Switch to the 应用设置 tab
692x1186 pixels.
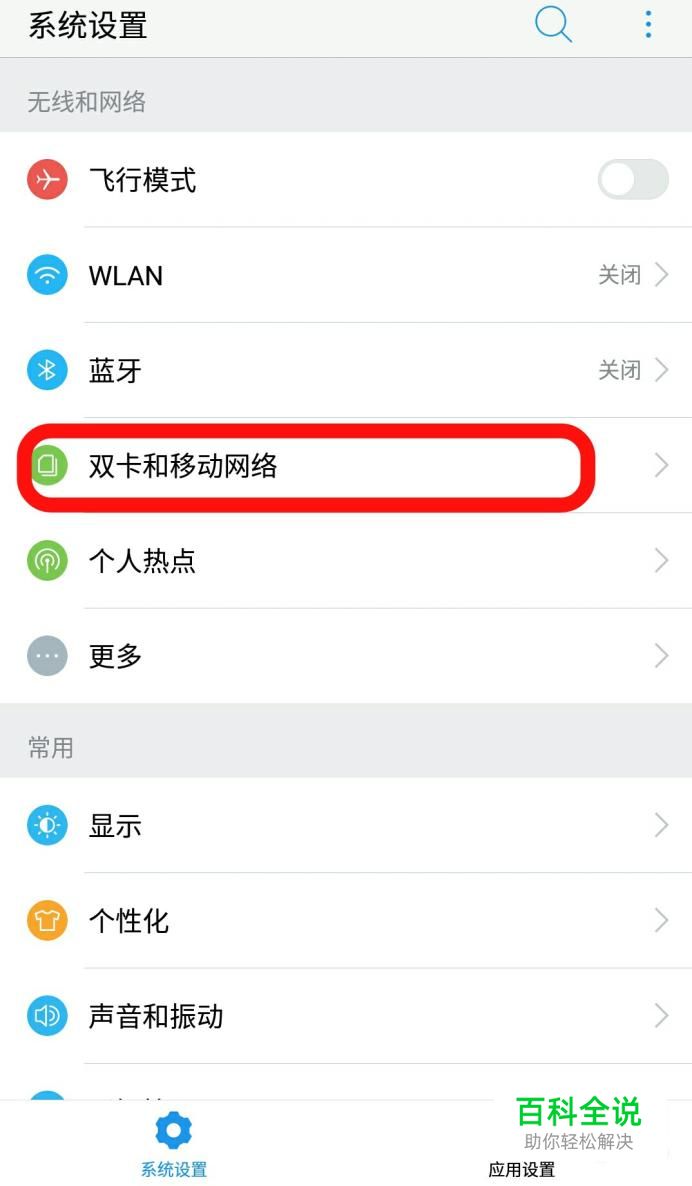[520, 1144]
